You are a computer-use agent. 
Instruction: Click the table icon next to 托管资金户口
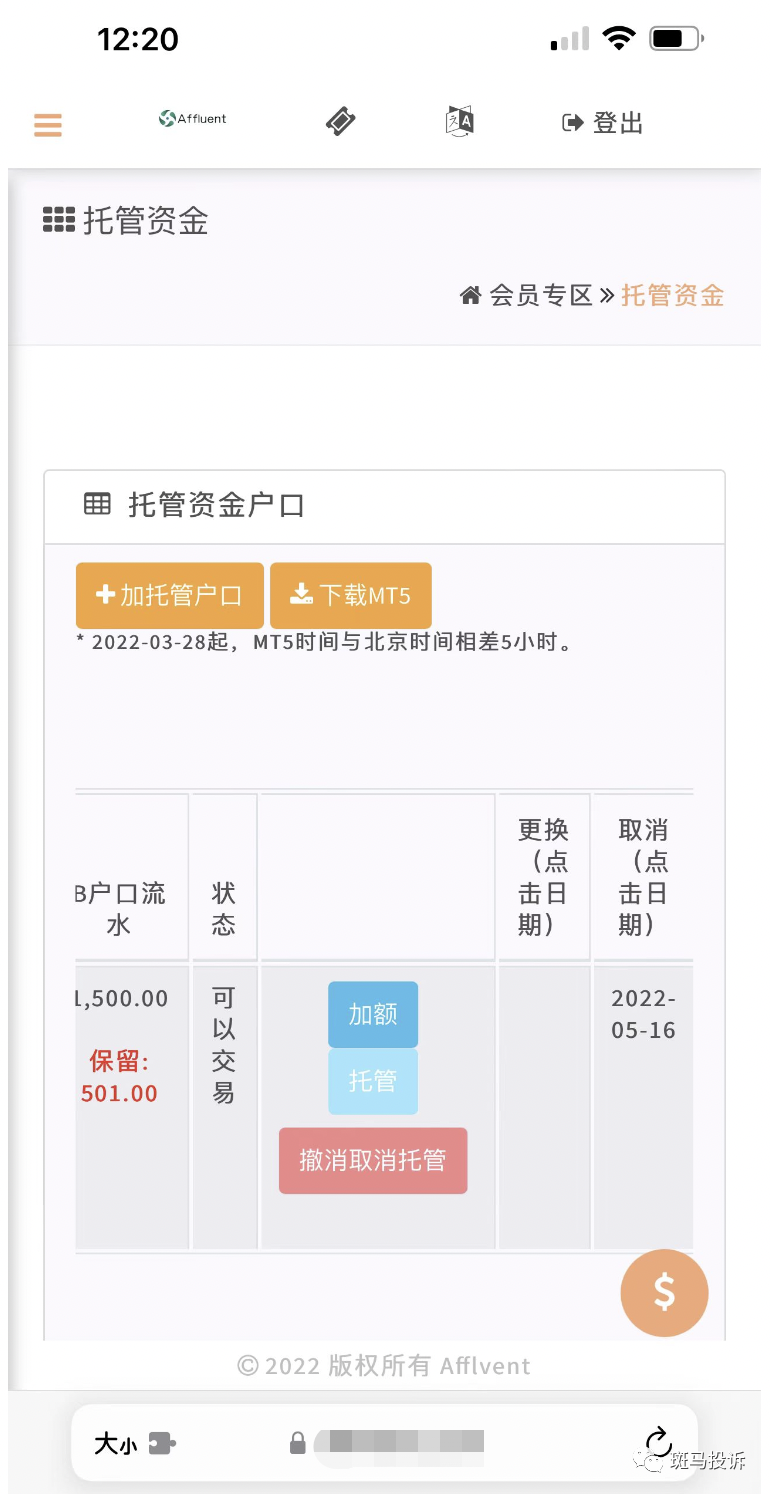96,505
